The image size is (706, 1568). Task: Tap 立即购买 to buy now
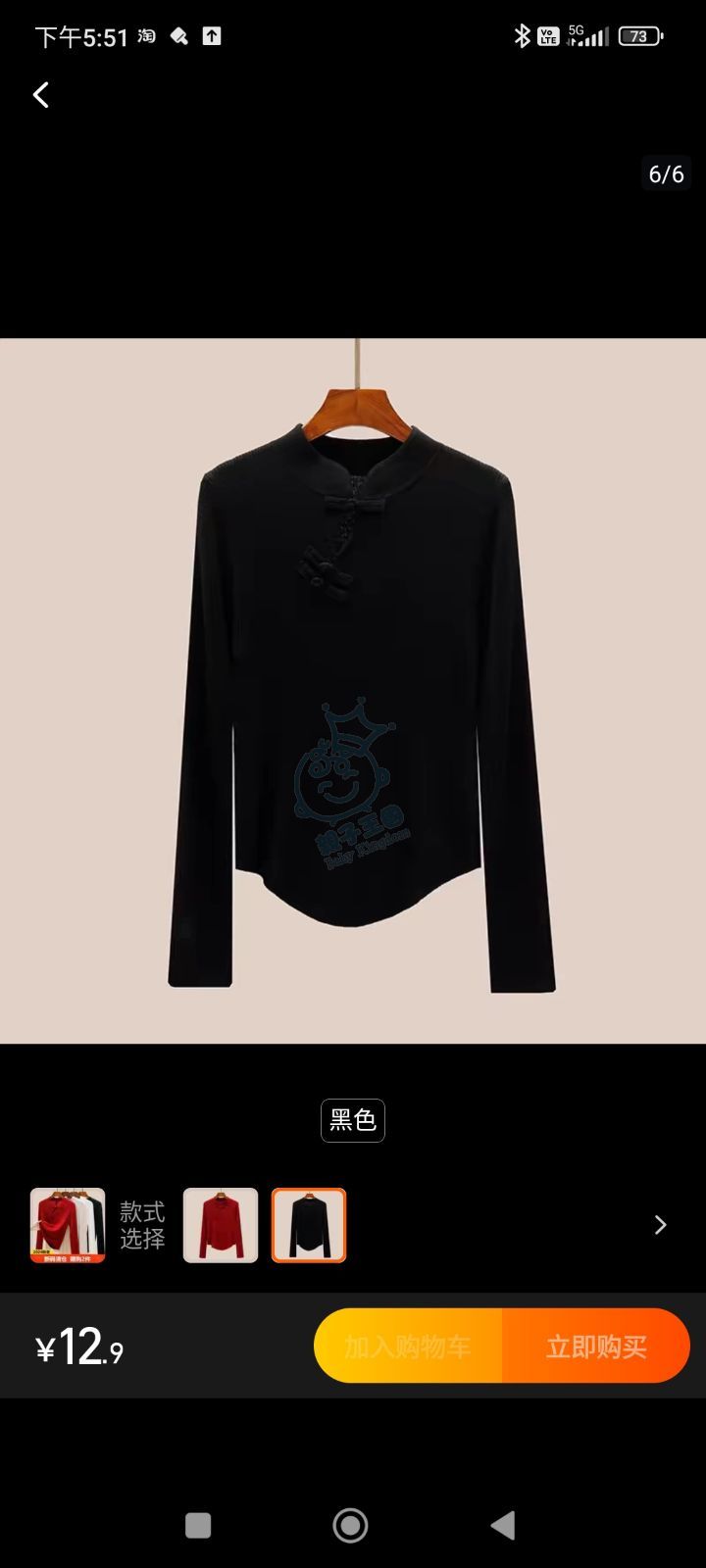click(x=596, y=1347)
